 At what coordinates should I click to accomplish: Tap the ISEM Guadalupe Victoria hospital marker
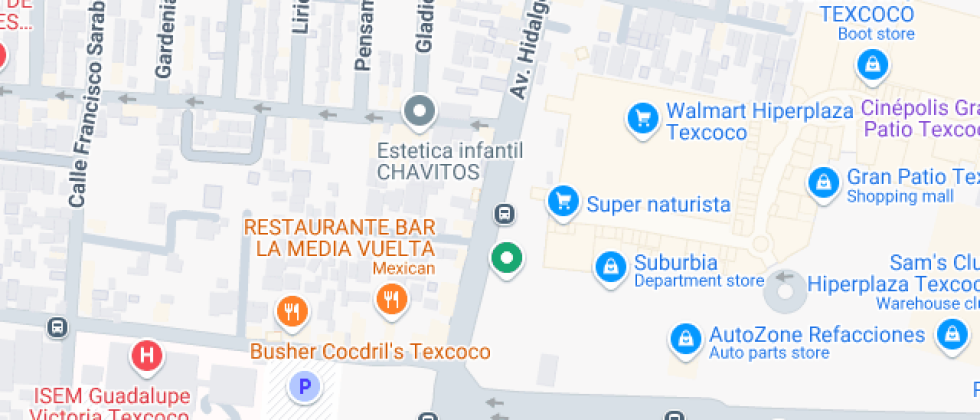pyautogui.click(x=147, y=354)
